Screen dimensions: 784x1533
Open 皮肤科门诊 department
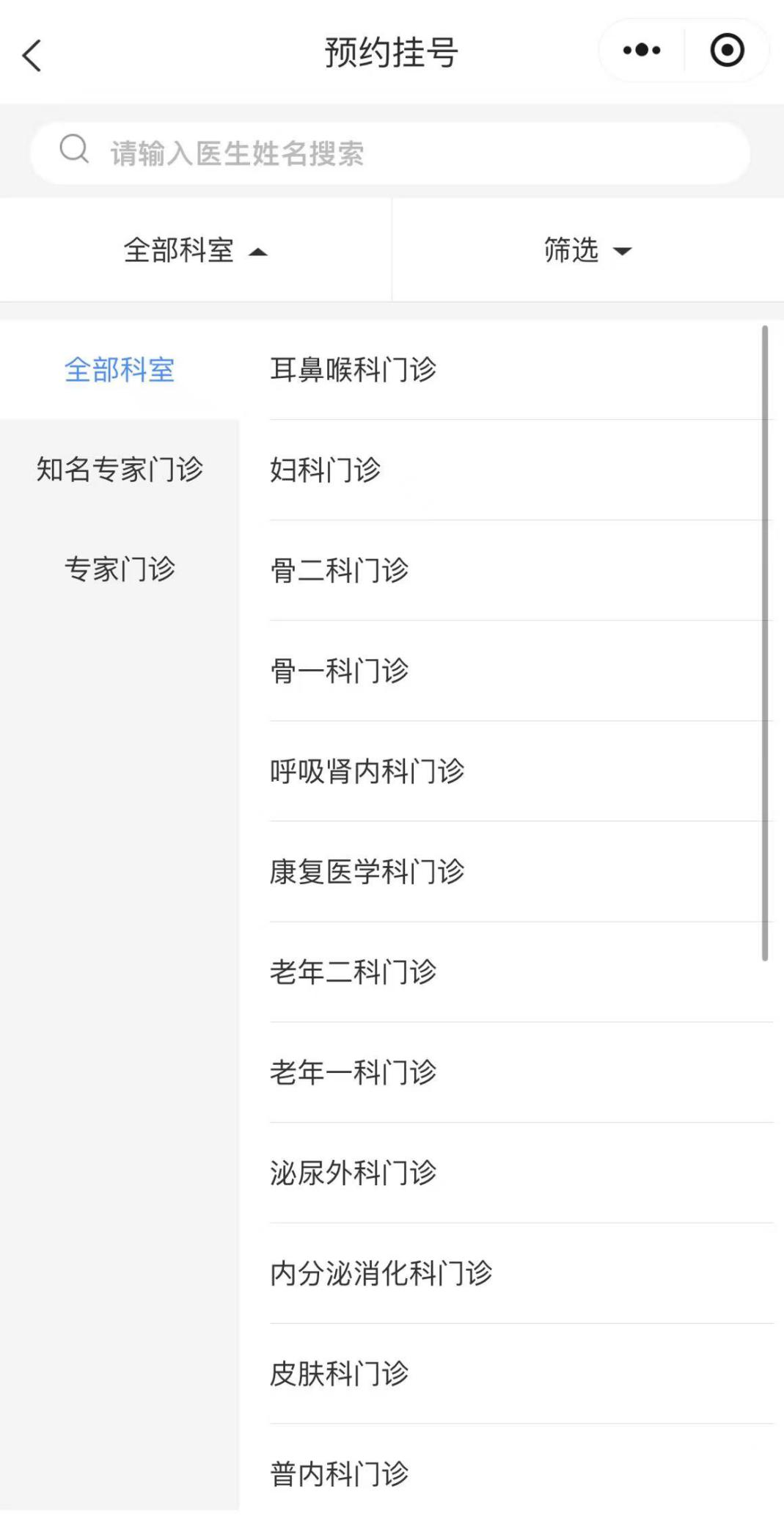coord(340,1374)
